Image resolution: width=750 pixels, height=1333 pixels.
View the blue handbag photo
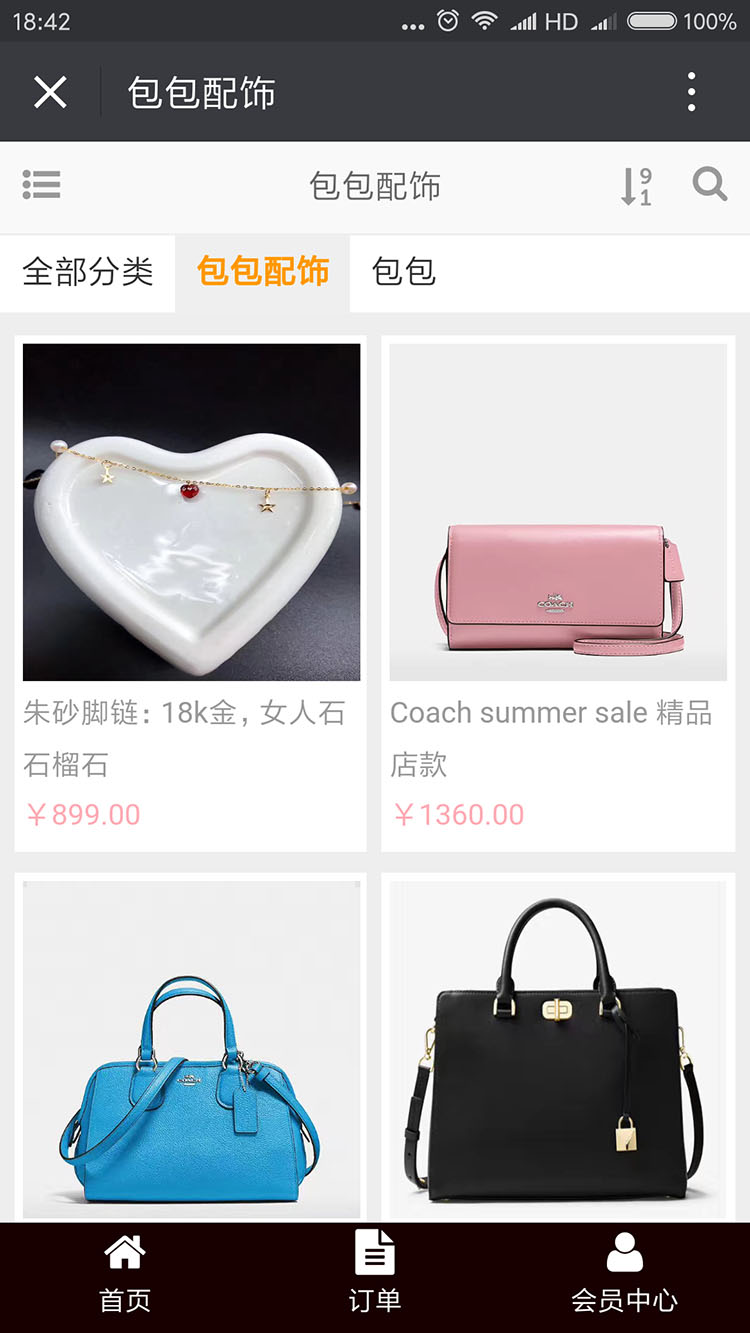(x=191, y=1048)
